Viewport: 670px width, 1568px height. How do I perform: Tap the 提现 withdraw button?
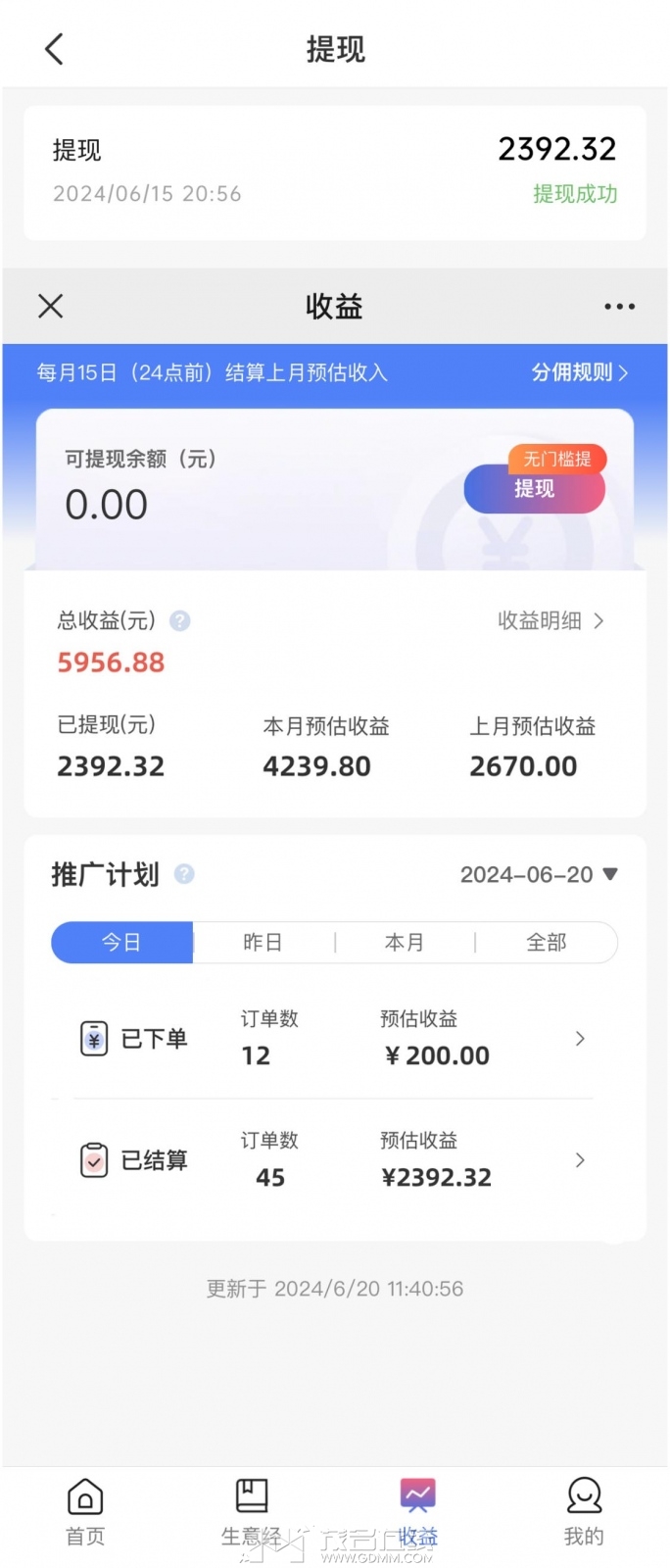[x=534, y=488]
